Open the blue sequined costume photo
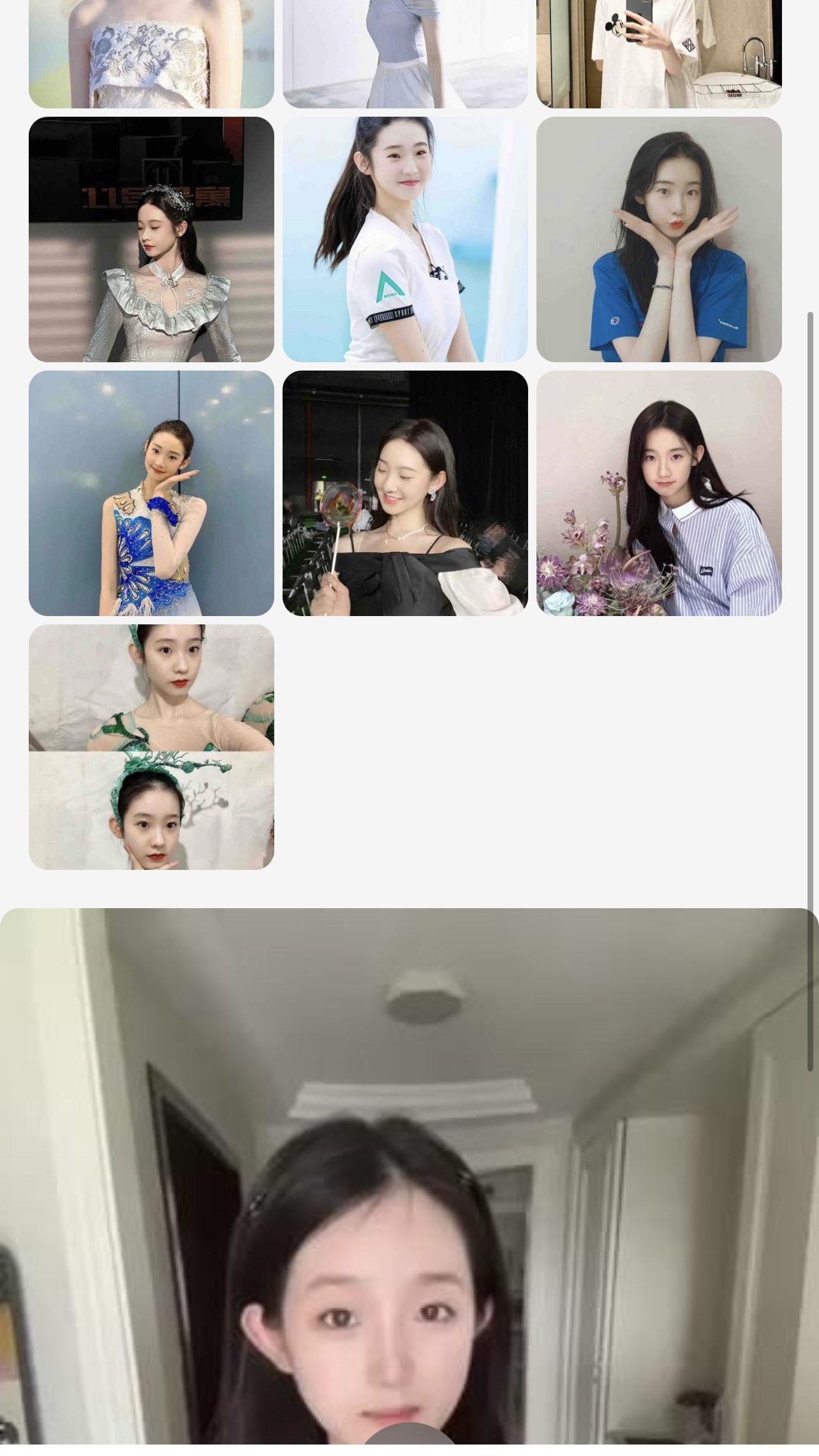819x1456 pixels. coord(151,493)
